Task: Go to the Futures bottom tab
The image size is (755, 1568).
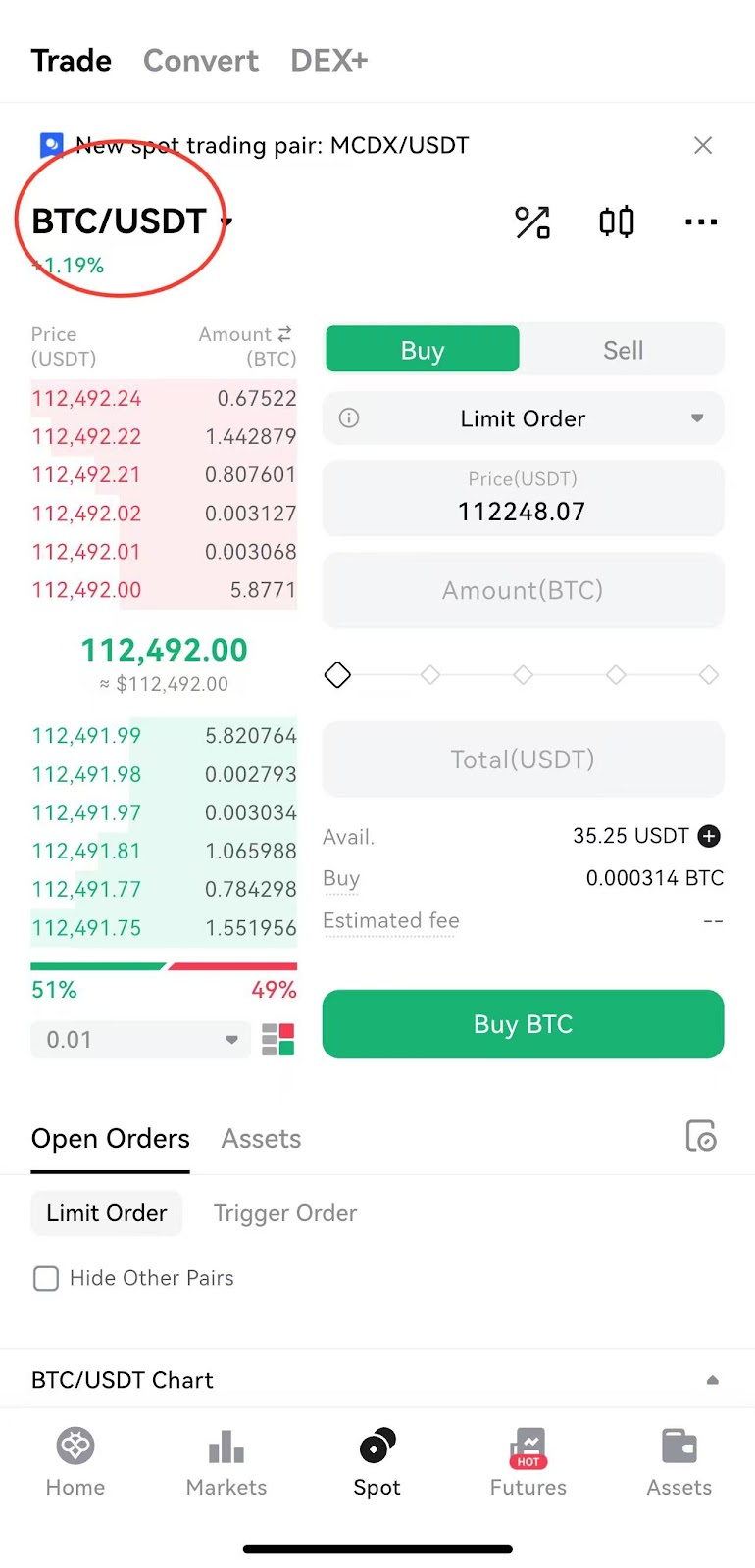Action: [x=528, y=1462]
